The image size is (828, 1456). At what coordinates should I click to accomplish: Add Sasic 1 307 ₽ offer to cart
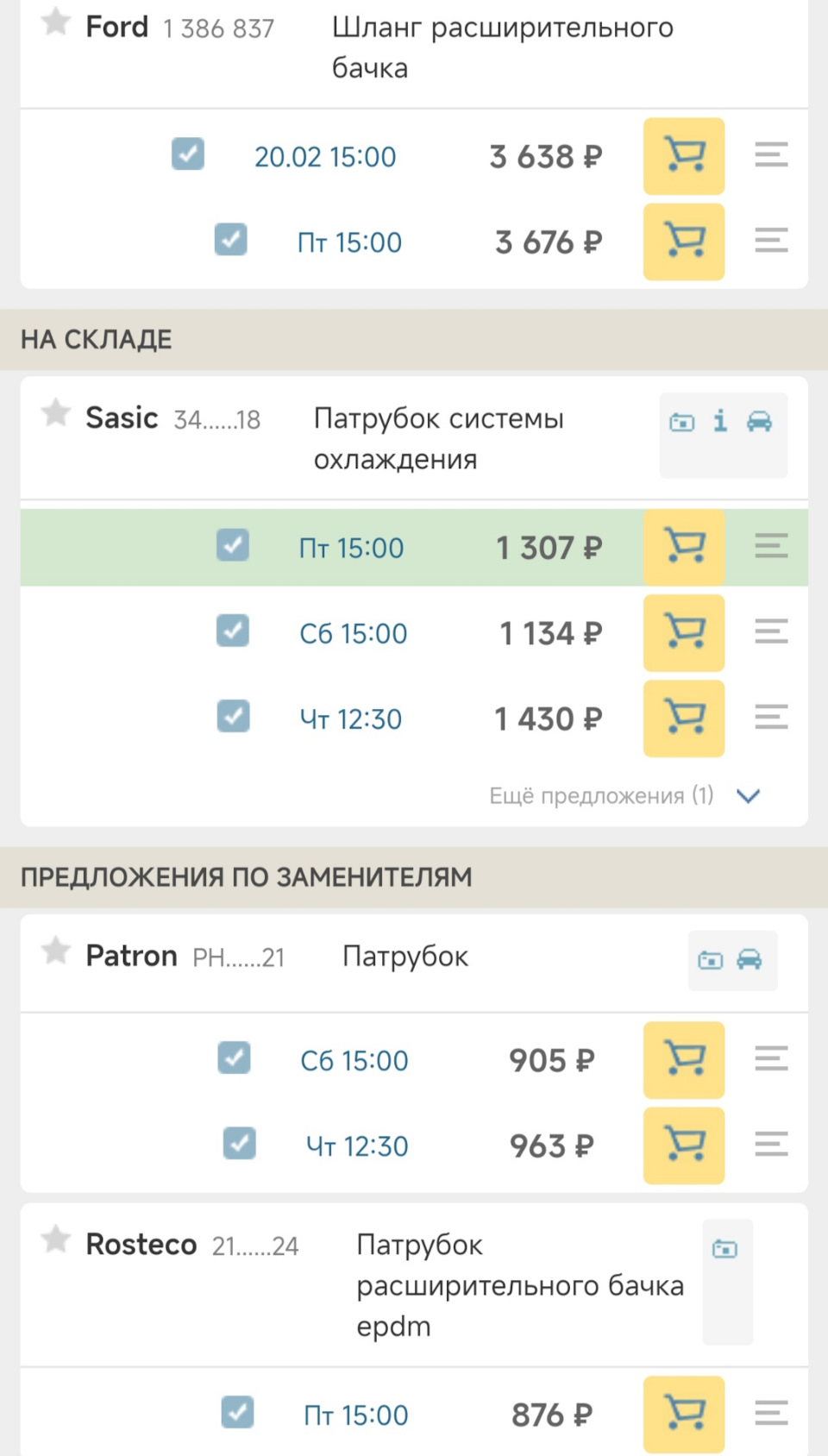[x=683, y=547]
